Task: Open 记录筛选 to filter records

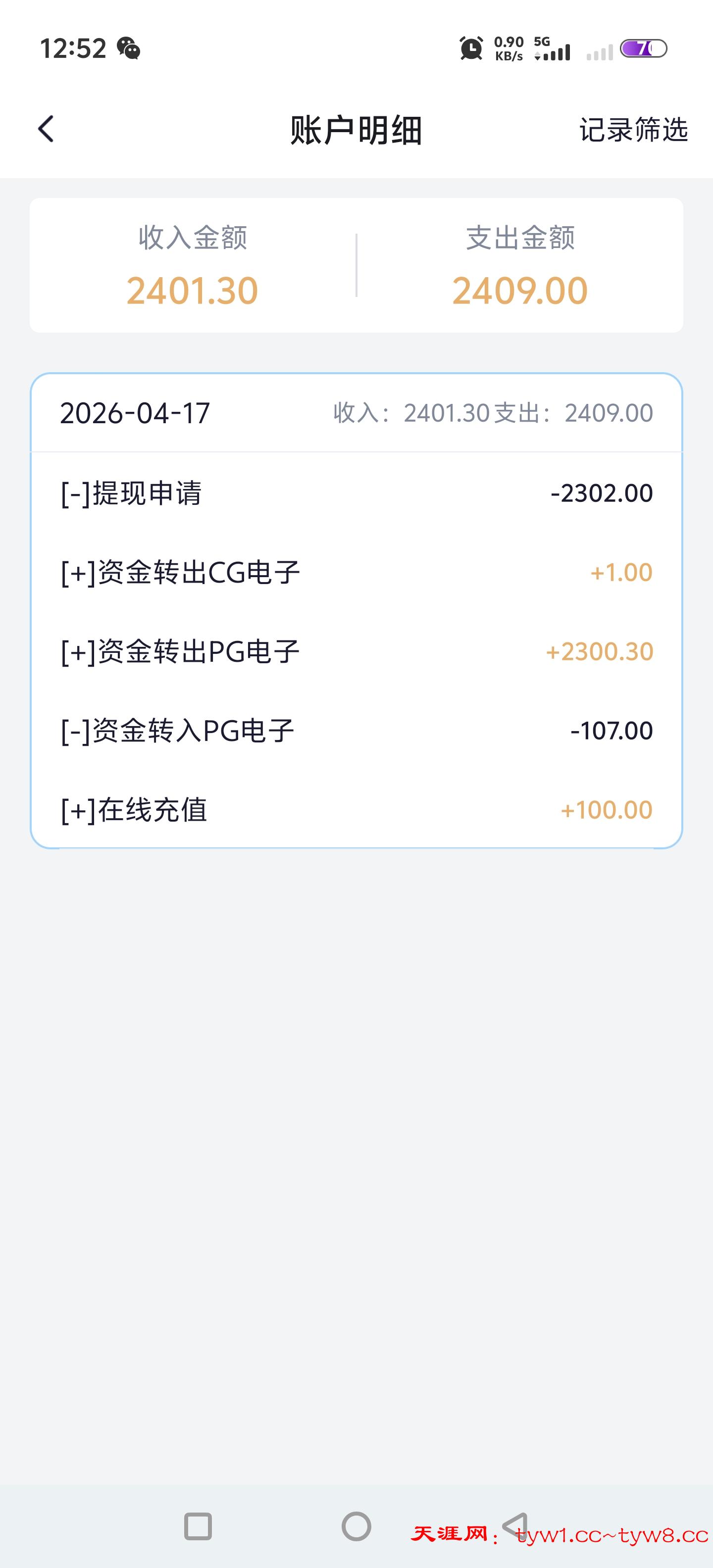Action: [x=633, y=130]
